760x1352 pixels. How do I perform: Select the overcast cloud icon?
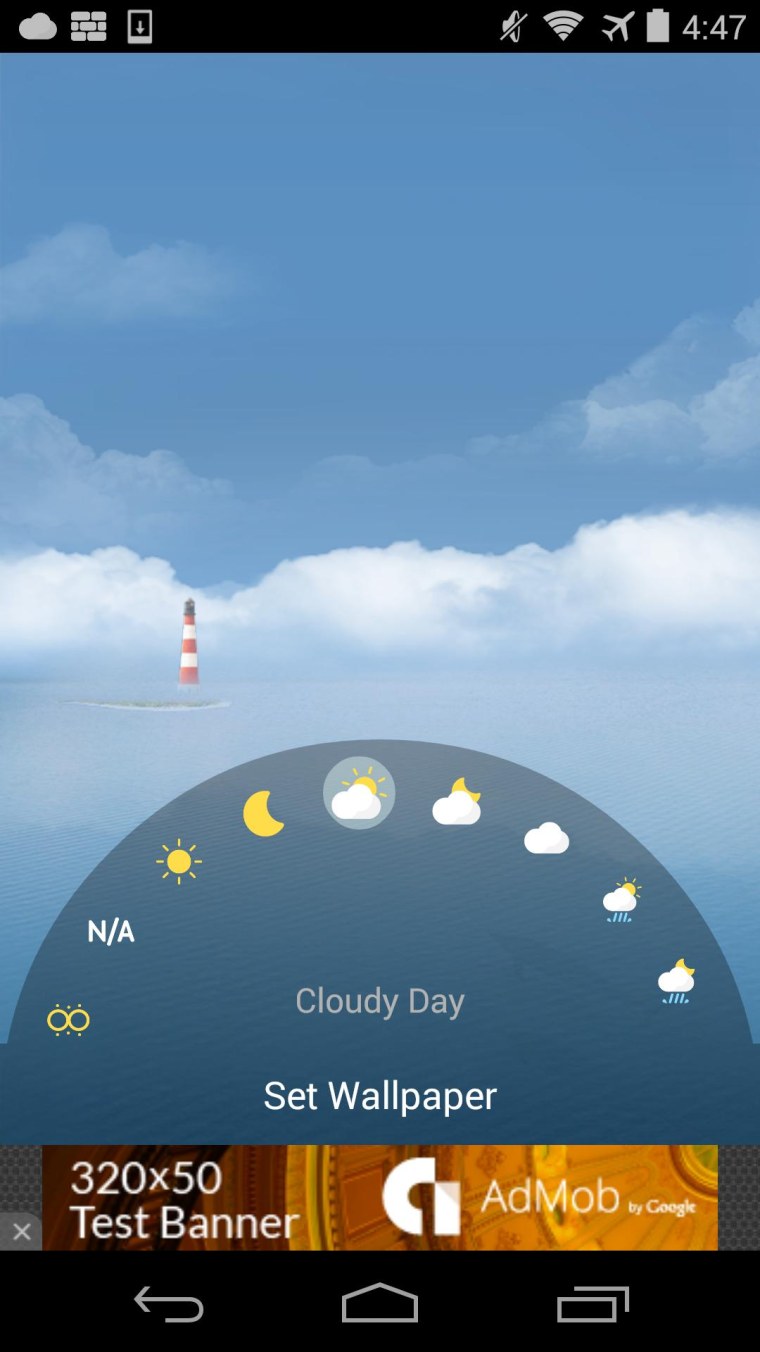click(x=546, y=838)
